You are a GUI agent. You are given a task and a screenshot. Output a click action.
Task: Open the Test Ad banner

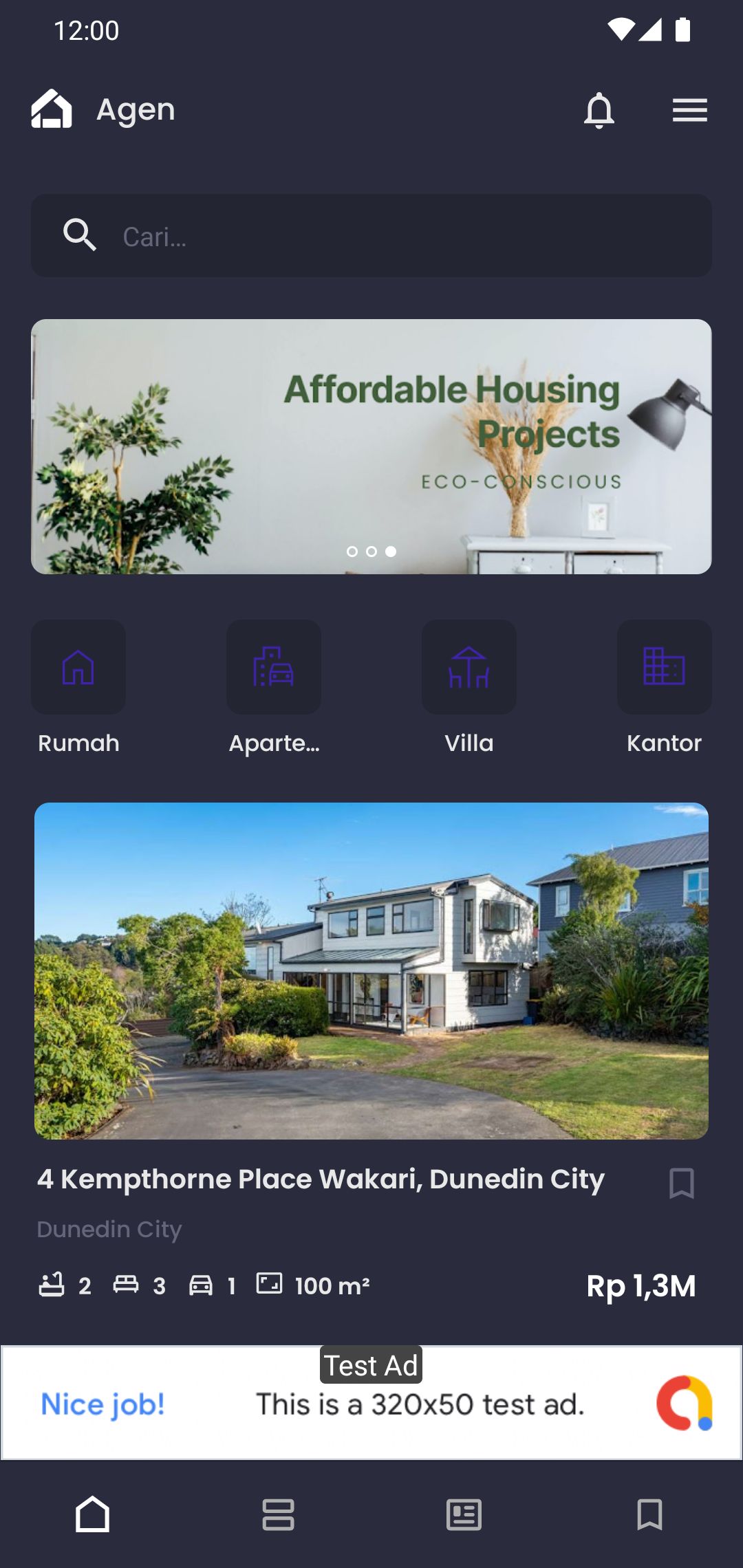point(371,1403)
